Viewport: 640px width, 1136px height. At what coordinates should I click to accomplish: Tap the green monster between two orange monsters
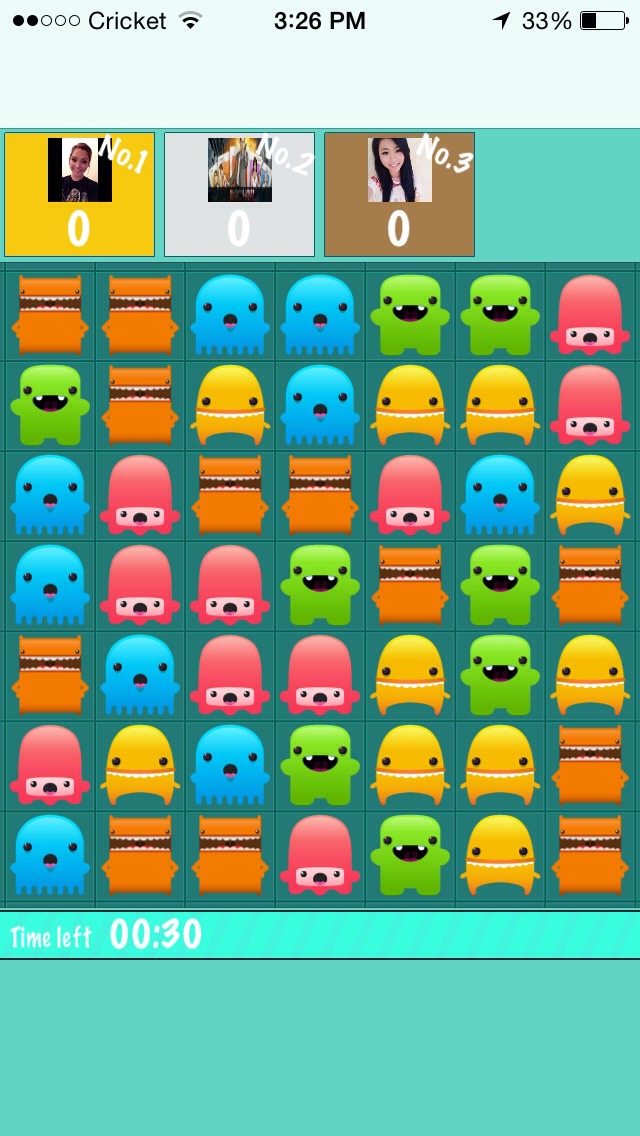click(500, 585)
